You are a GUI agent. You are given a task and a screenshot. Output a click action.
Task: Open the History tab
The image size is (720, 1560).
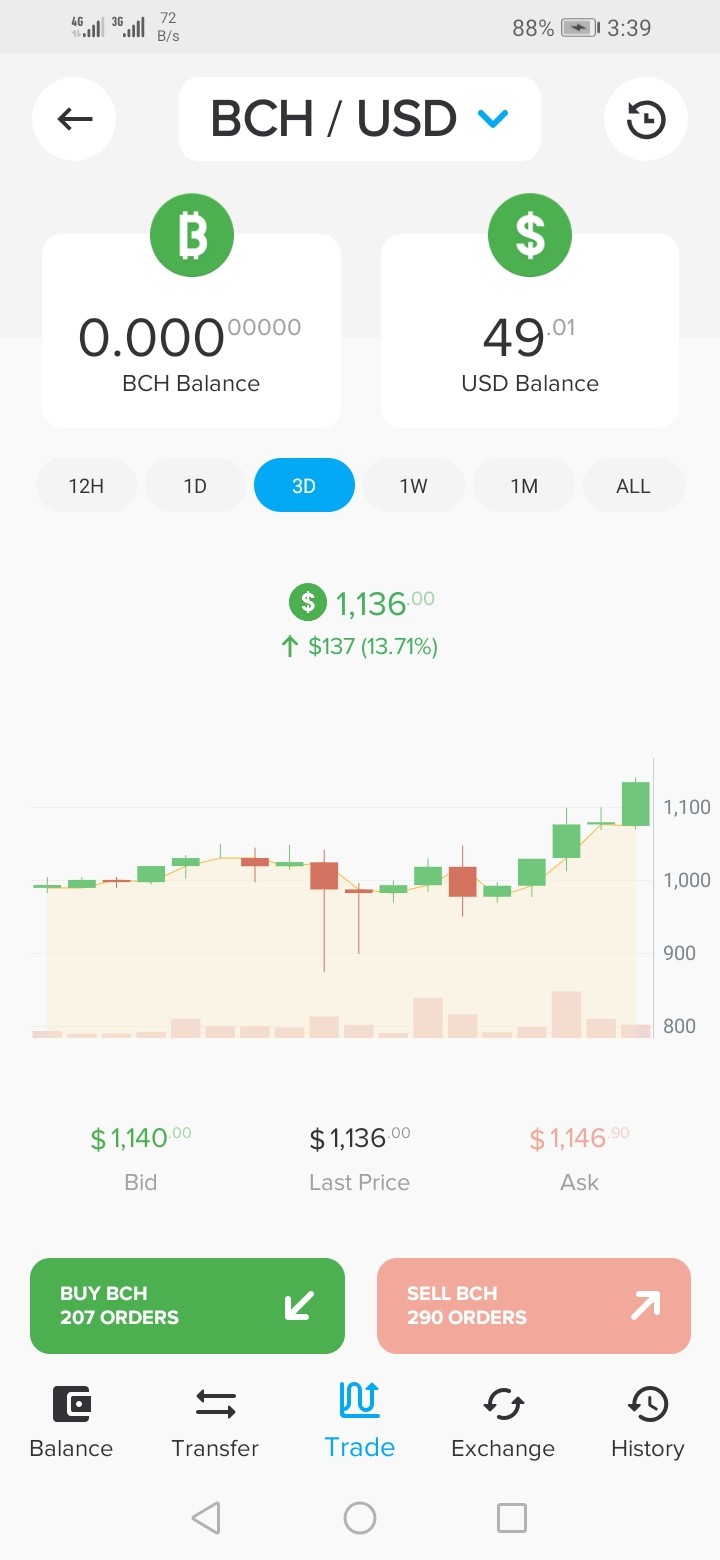pos(648,1422)
